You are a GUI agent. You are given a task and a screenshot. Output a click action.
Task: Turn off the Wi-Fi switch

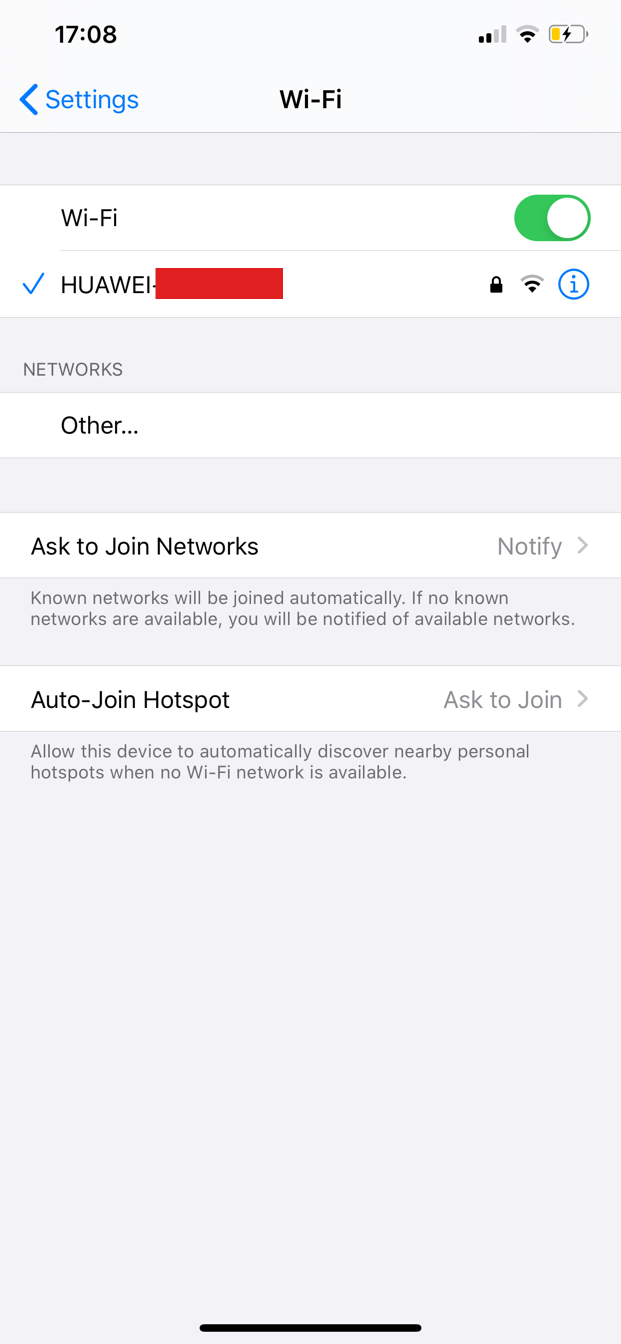coord(552,218)
